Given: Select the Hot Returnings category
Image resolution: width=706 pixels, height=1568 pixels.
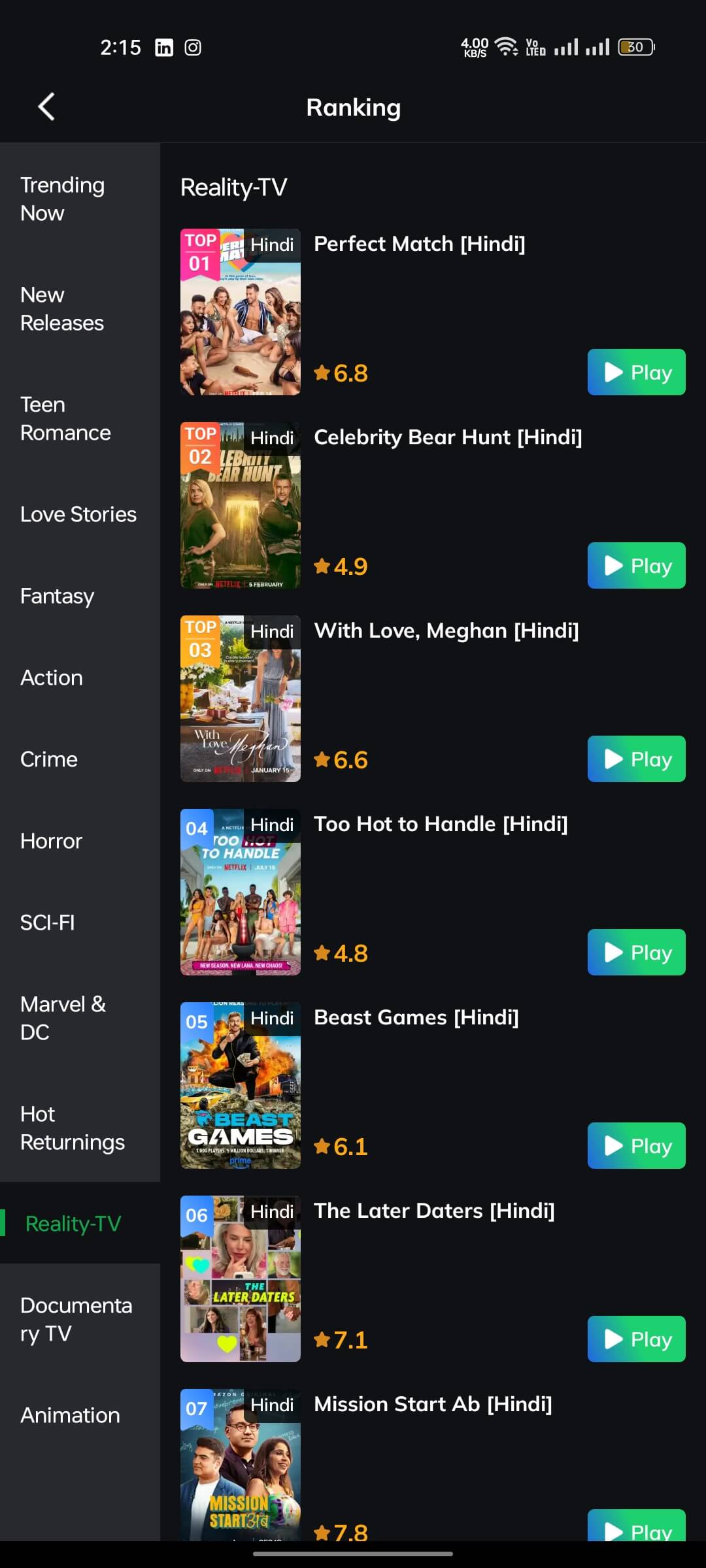Looking at the screenshot, I should click(73, 1128).
